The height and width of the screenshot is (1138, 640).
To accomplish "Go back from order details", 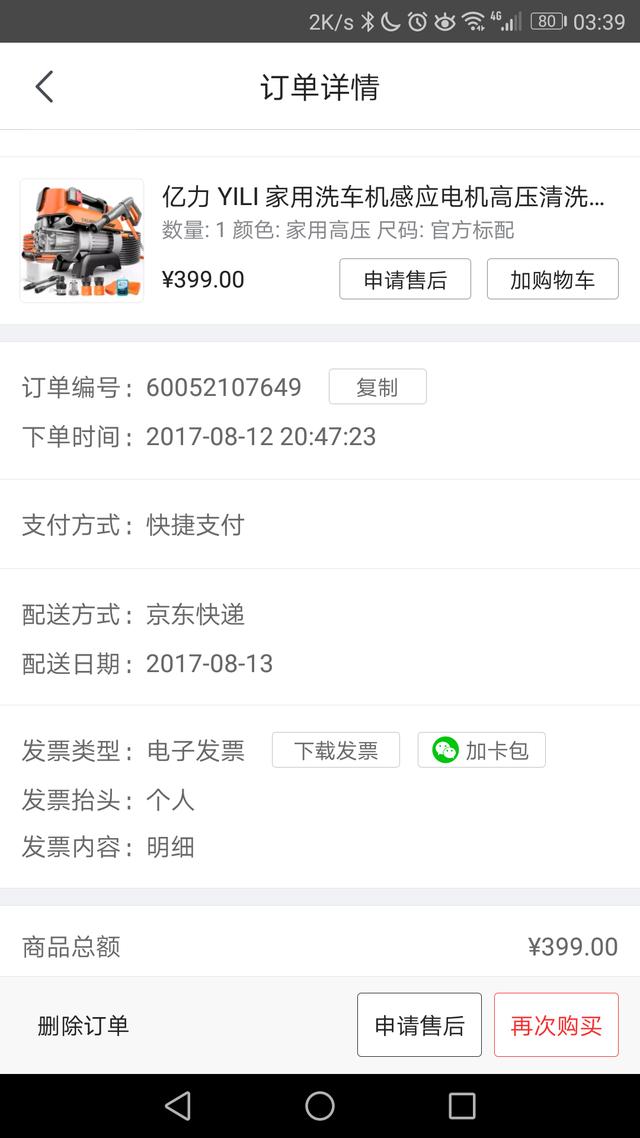I will (44, 87).
